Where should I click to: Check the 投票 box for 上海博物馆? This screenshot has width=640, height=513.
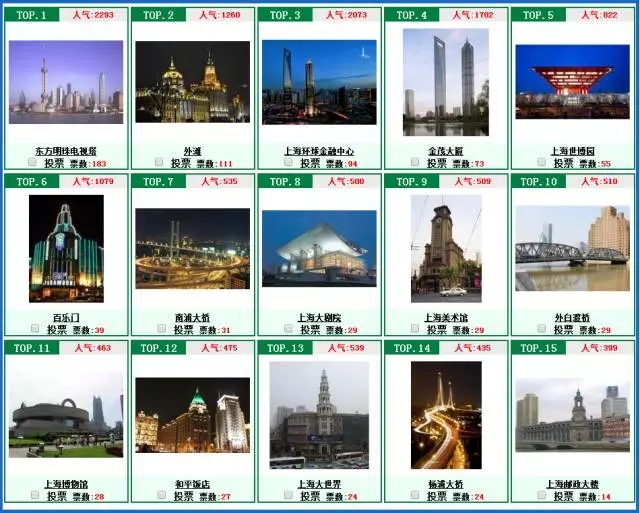point(35,495)
